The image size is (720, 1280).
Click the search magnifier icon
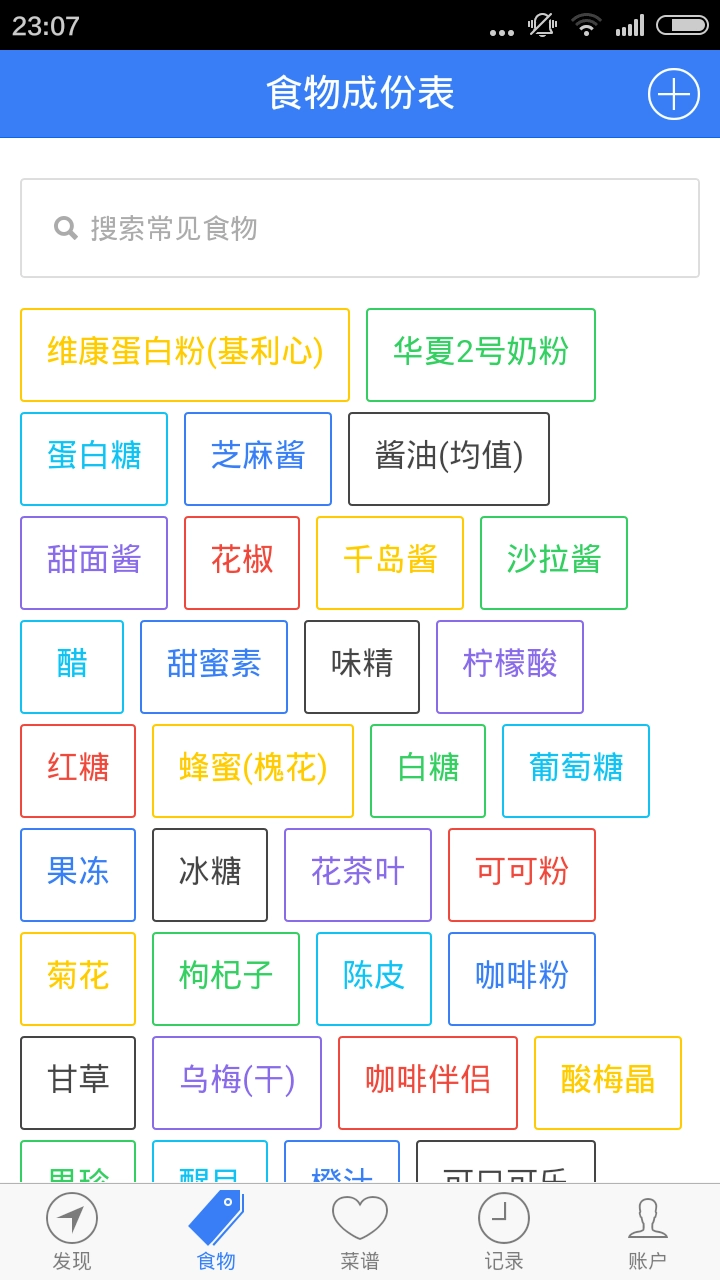click(65, 227)
